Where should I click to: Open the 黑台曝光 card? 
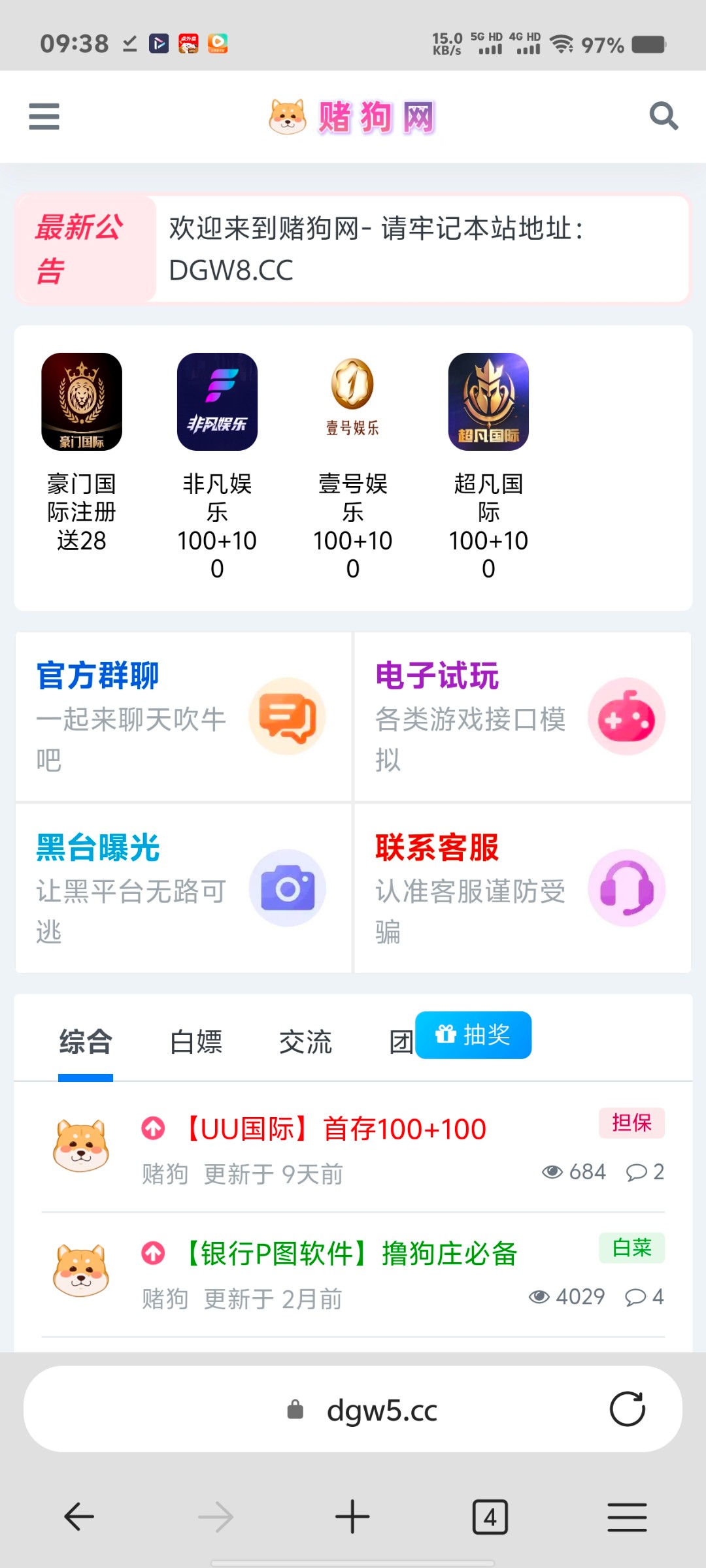(x=184, y=889)
